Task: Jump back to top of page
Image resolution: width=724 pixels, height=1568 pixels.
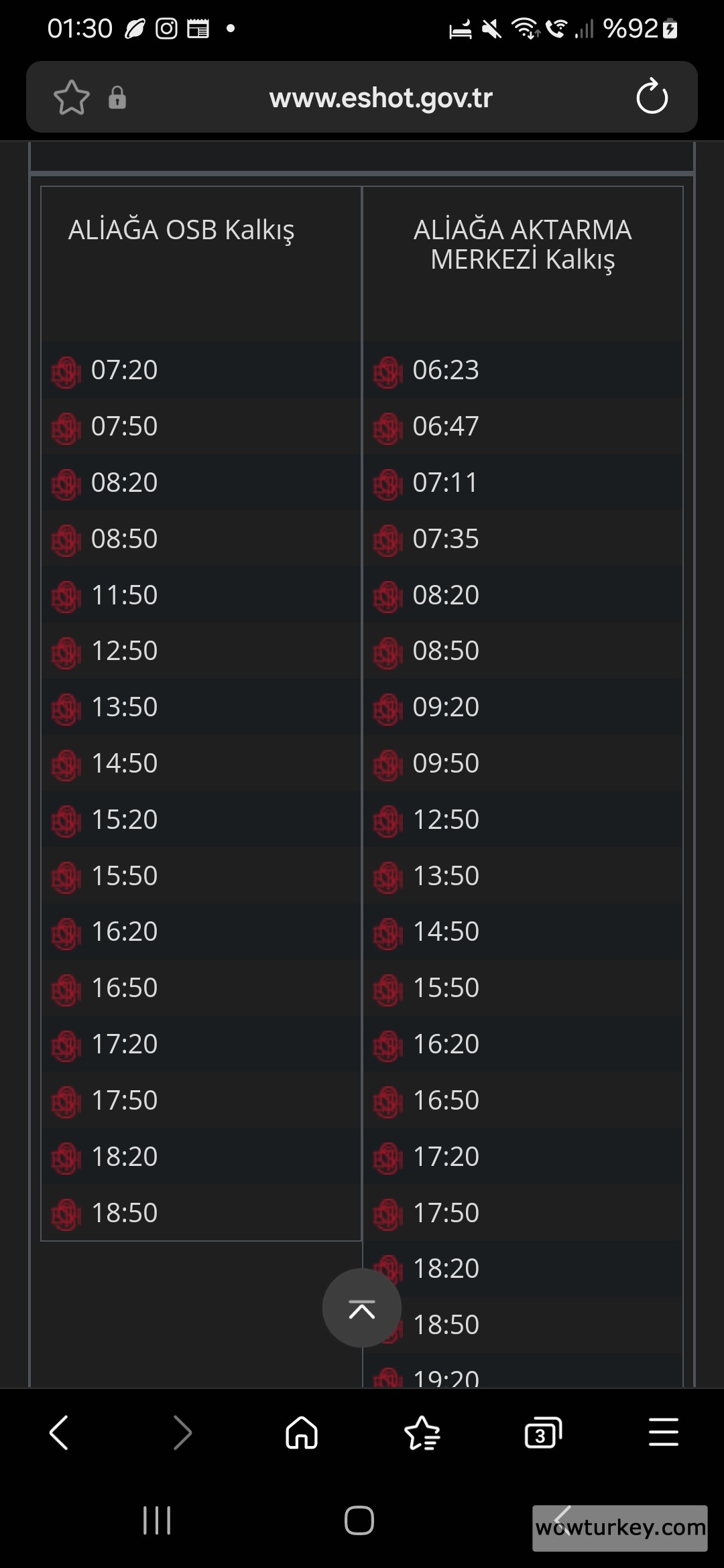Action: click(362, 1308)
